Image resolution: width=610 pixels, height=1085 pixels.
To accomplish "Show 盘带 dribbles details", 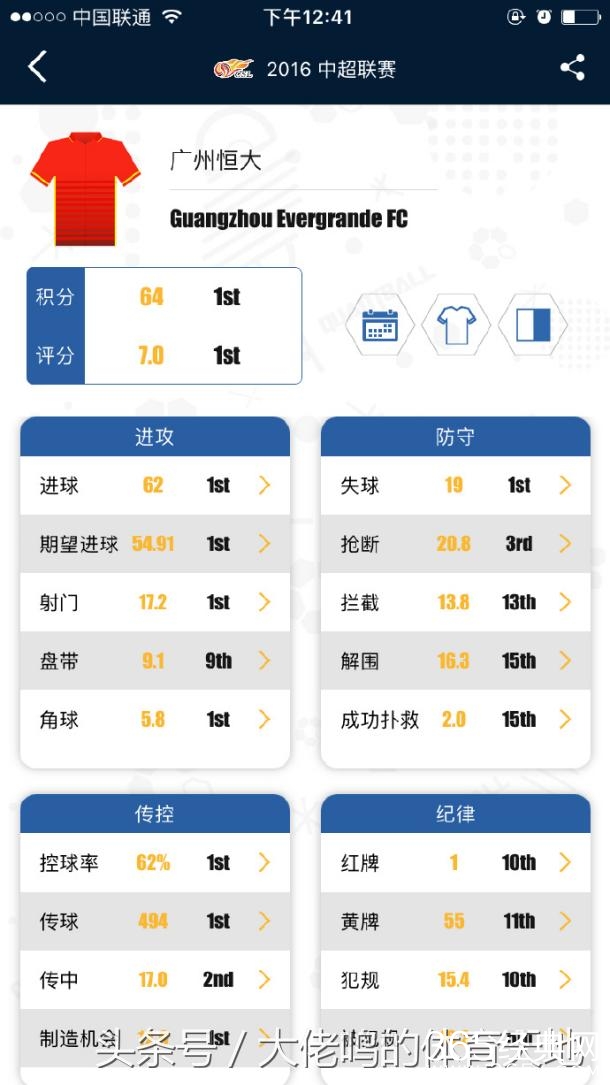I will tap(155, 661).
